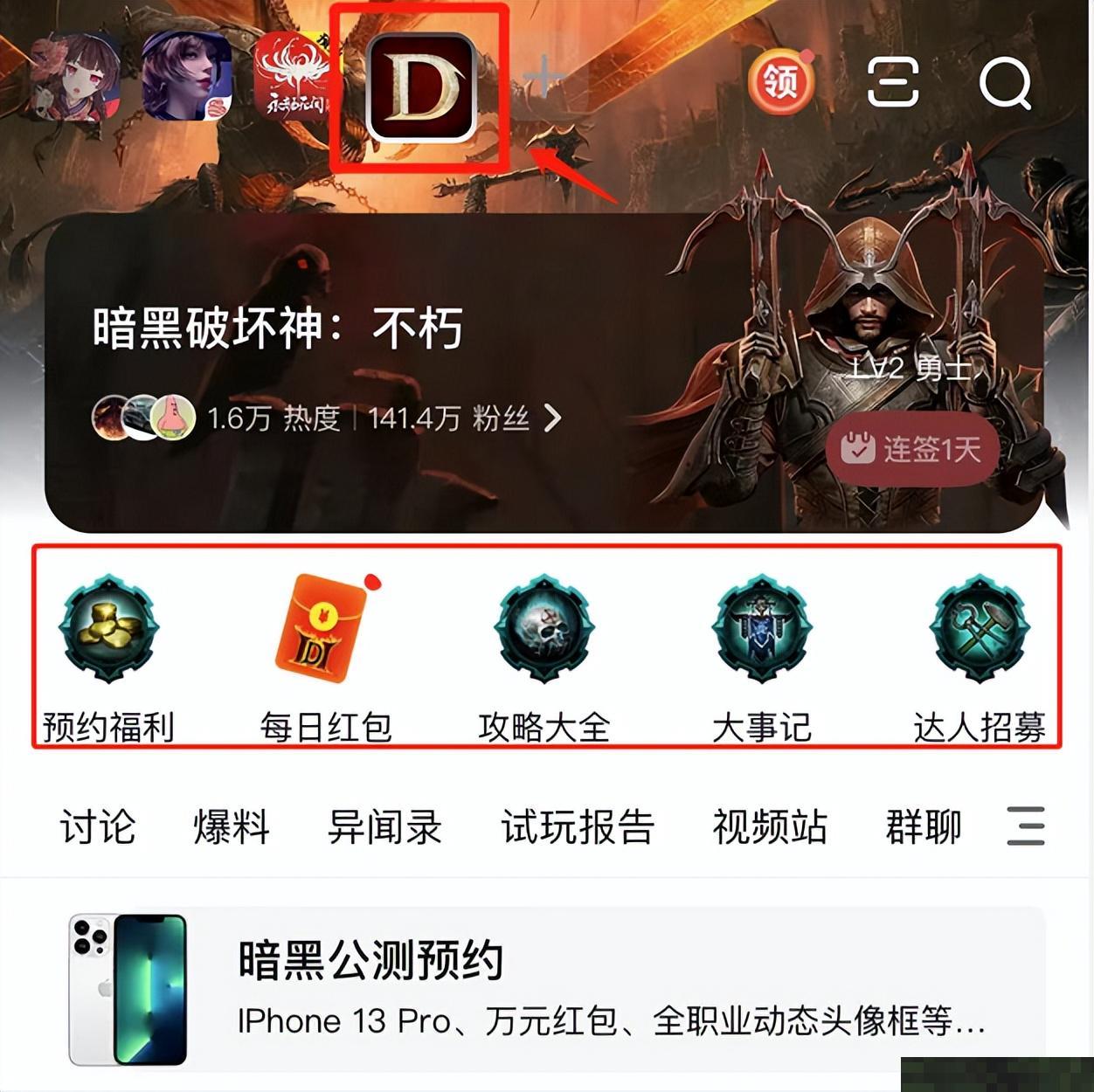Viewport: 1094px width, 1092px height.
Task: Select the Diablo Immortal D game icon
Action: point(420,88)
